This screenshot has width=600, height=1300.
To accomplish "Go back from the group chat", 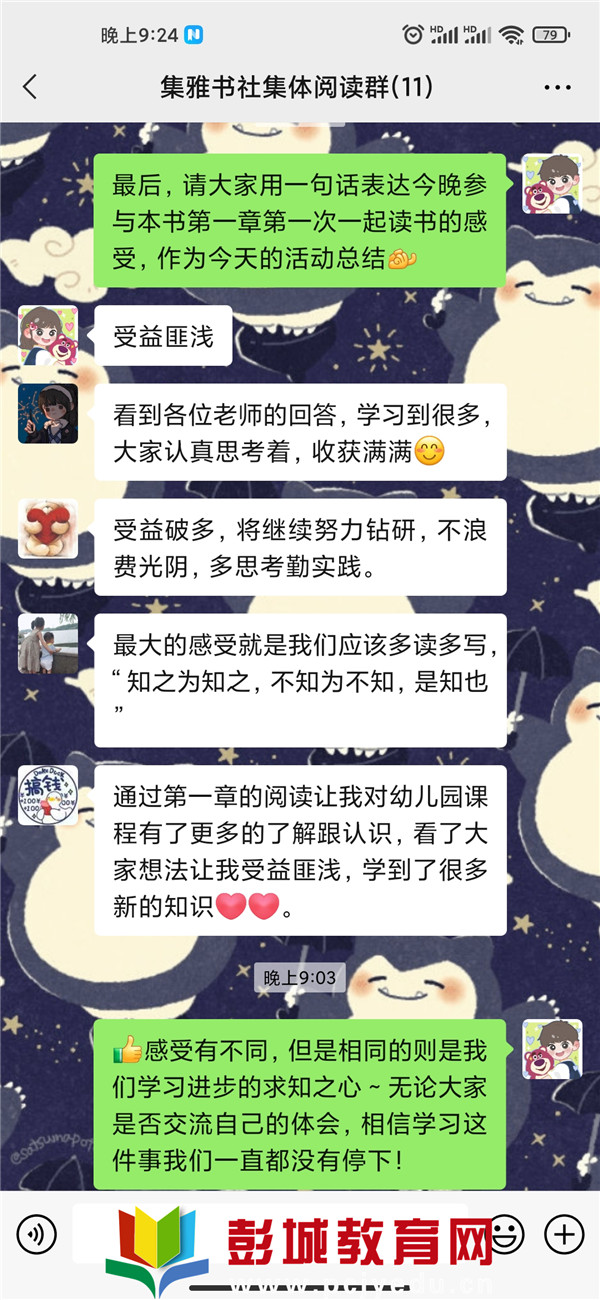I will point(30,88).
